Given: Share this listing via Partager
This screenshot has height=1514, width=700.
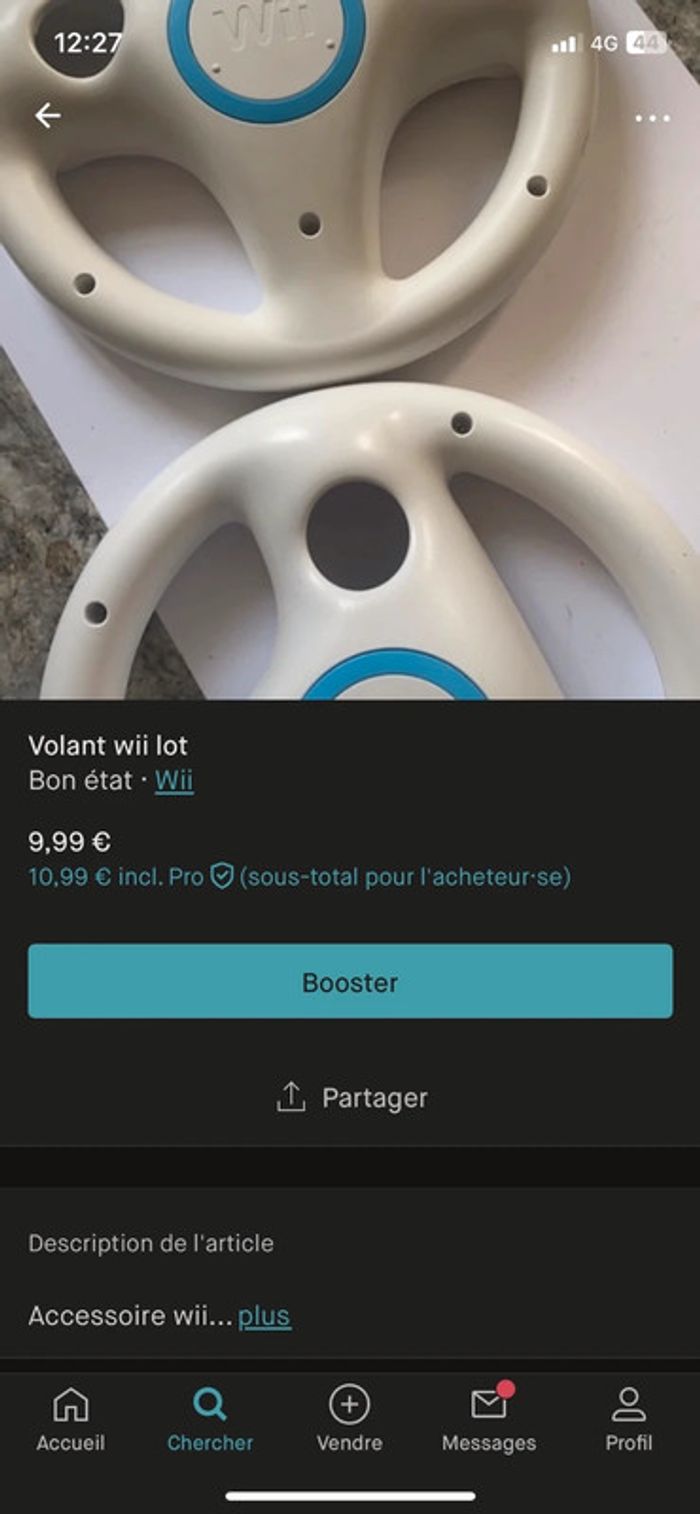Looking at the screenshot, I should 351,1098.
